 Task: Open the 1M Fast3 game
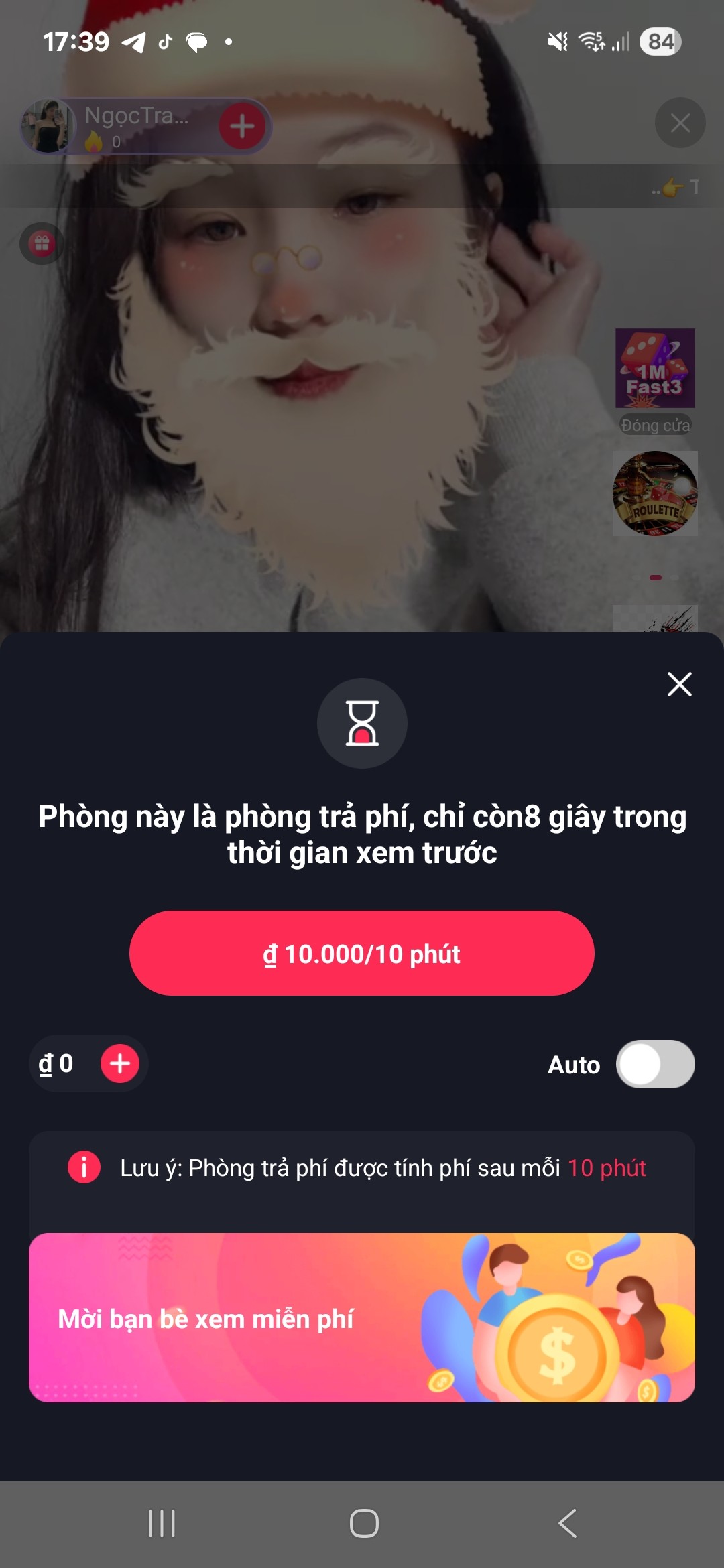pos(655,369)
